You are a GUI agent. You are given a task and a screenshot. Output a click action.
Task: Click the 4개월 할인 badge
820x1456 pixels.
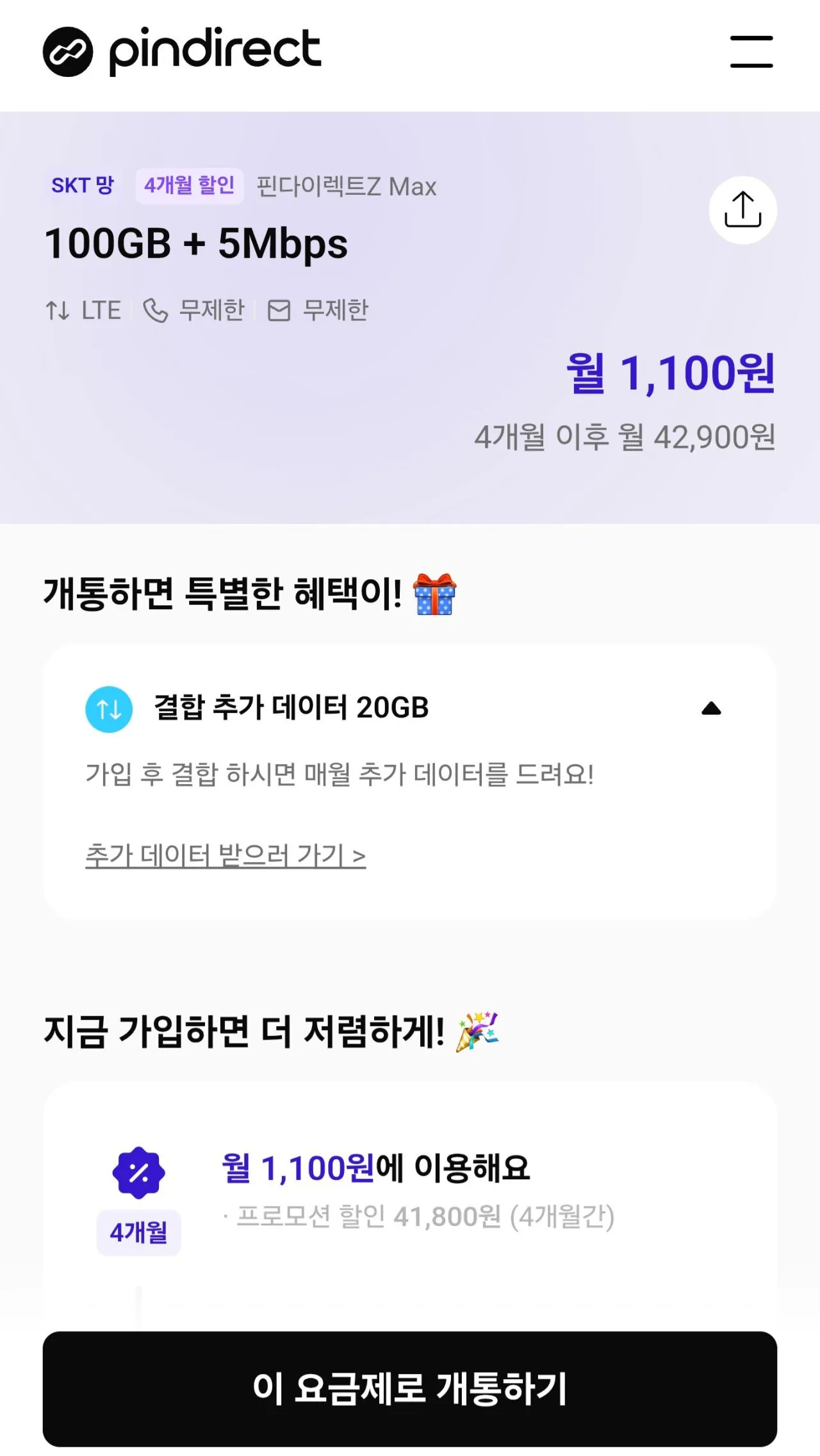(x=190, y=186)
